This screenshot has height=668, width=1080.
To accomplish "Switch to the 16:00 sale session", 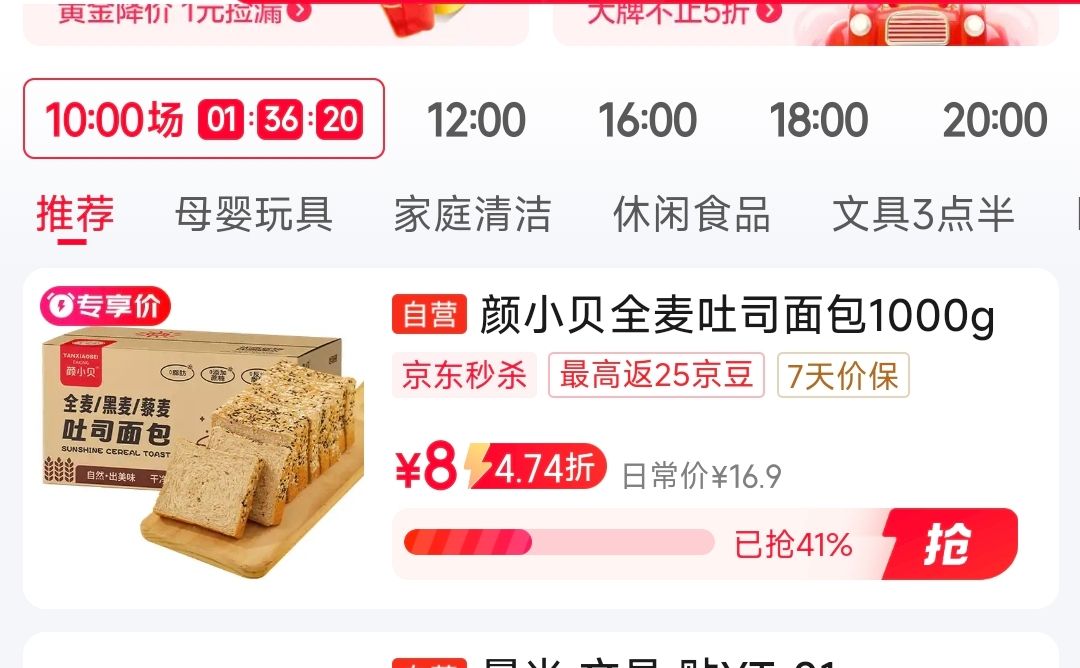I will [647, 121].
